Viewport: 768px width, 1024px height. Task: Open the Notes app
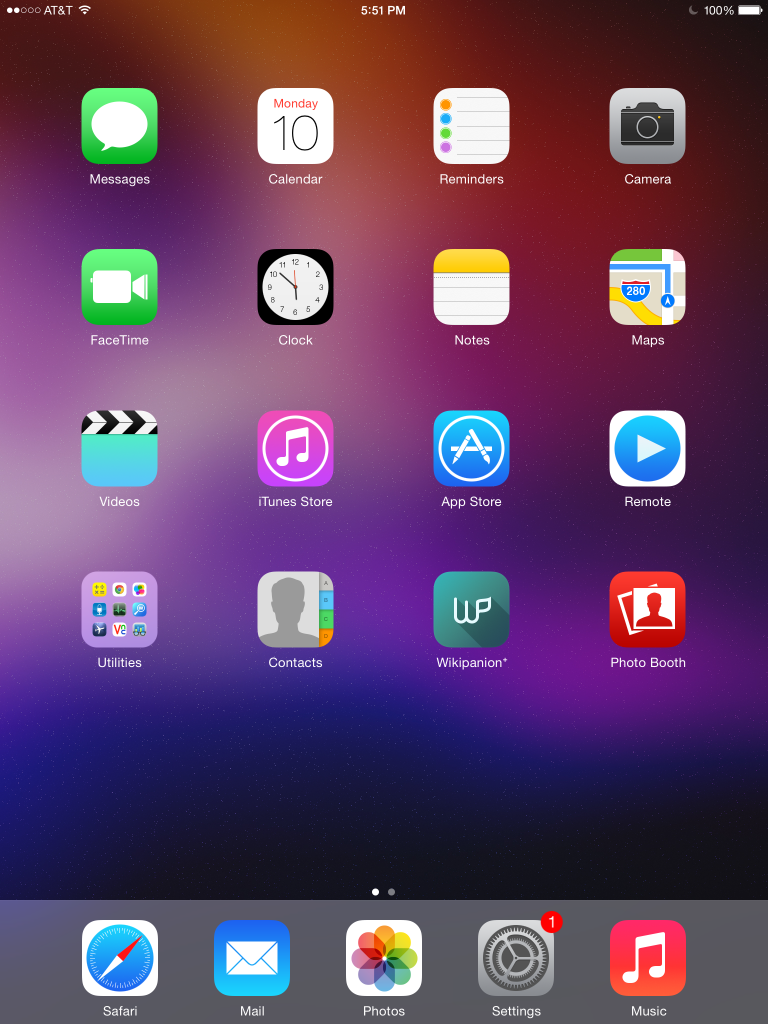(471, 287)
